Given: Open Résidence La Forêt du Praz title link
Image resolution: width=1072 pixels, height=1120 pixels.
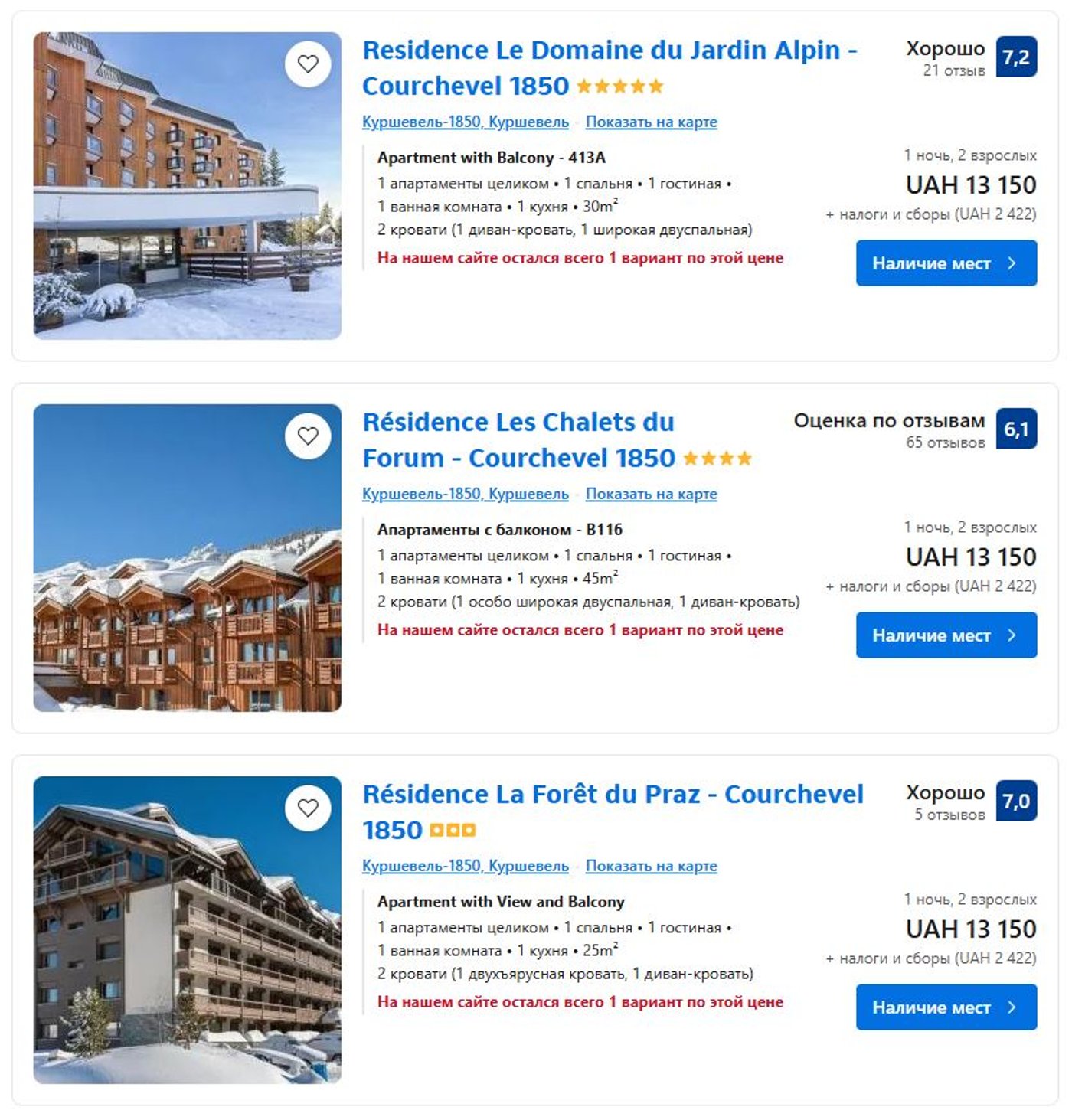Looking at the screenshot, I should [x=612, y=795].
